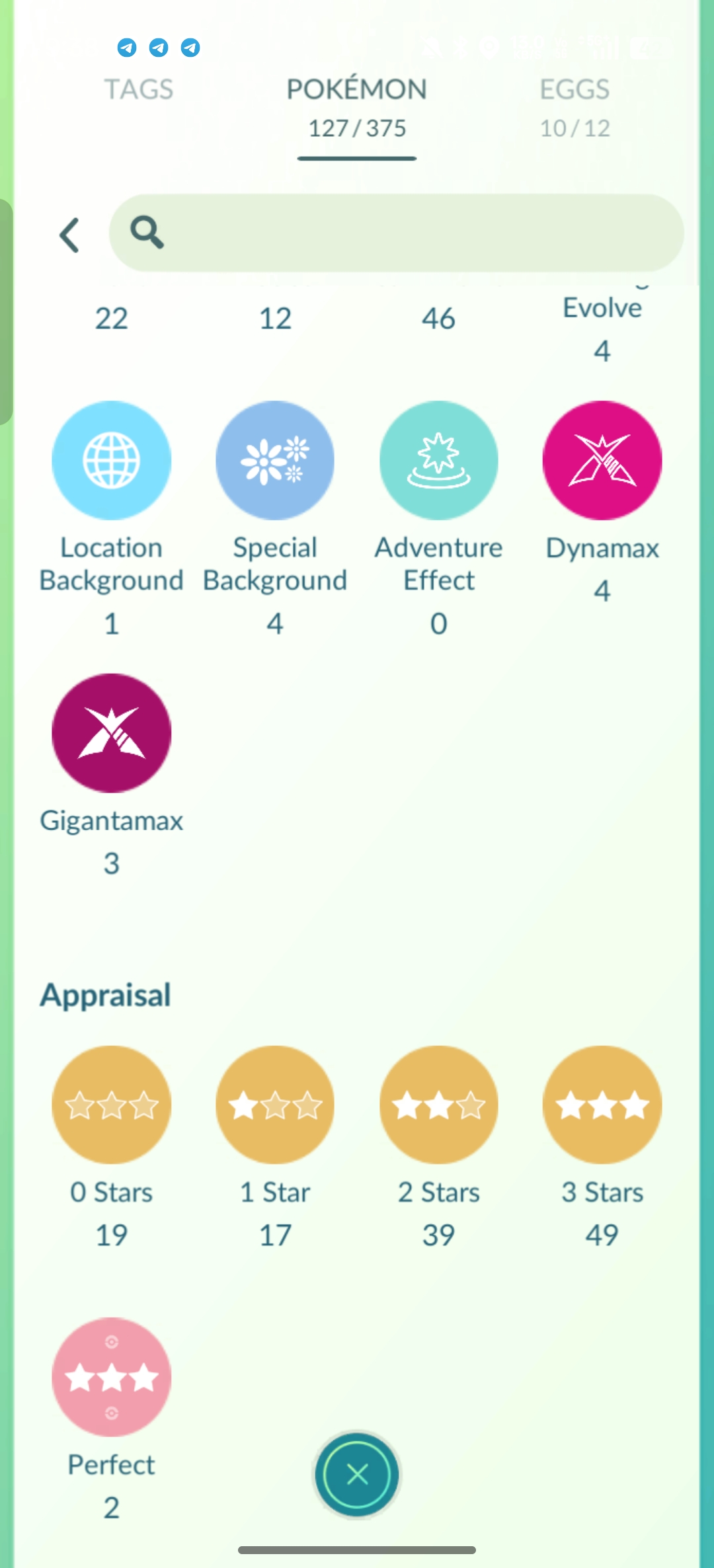This screenshot has width=714, height=1568.
Task: Filter by Location Background
Action: point(111,460)
